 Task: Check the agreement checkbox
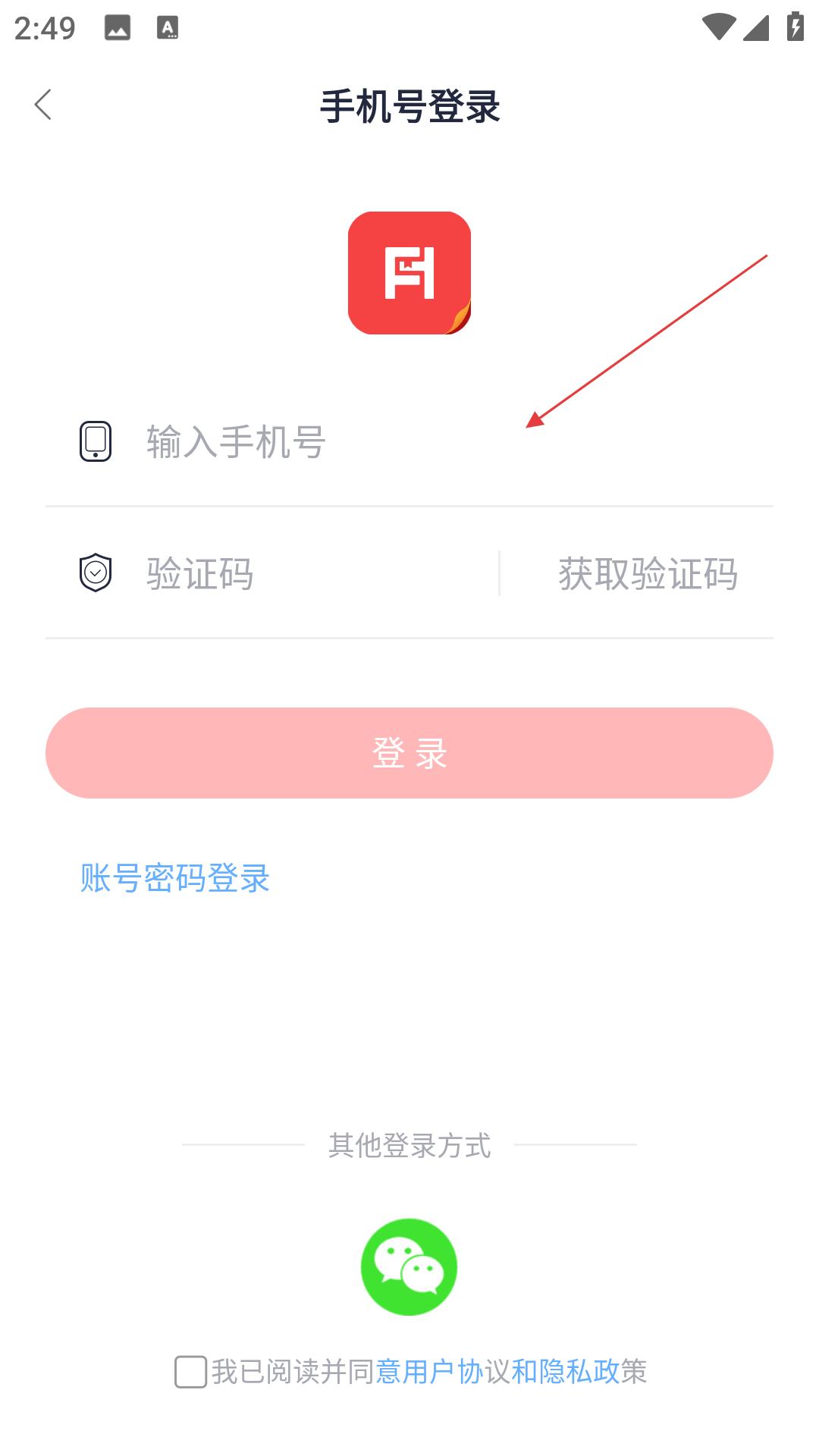coord(191,1372)
